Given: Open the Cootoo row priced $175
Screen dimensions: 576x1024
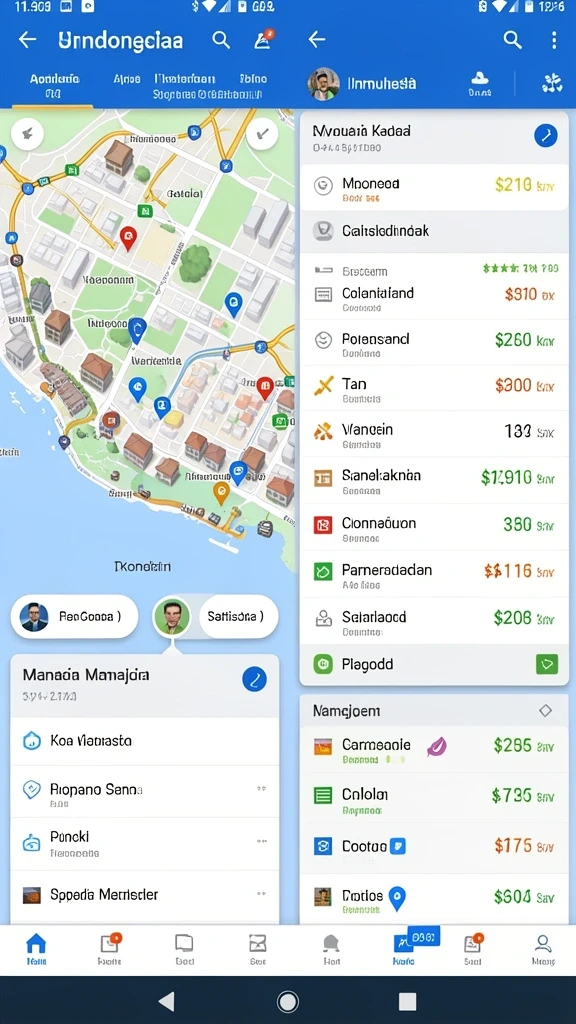Looking at the screenshot, I should click(434, 847).
